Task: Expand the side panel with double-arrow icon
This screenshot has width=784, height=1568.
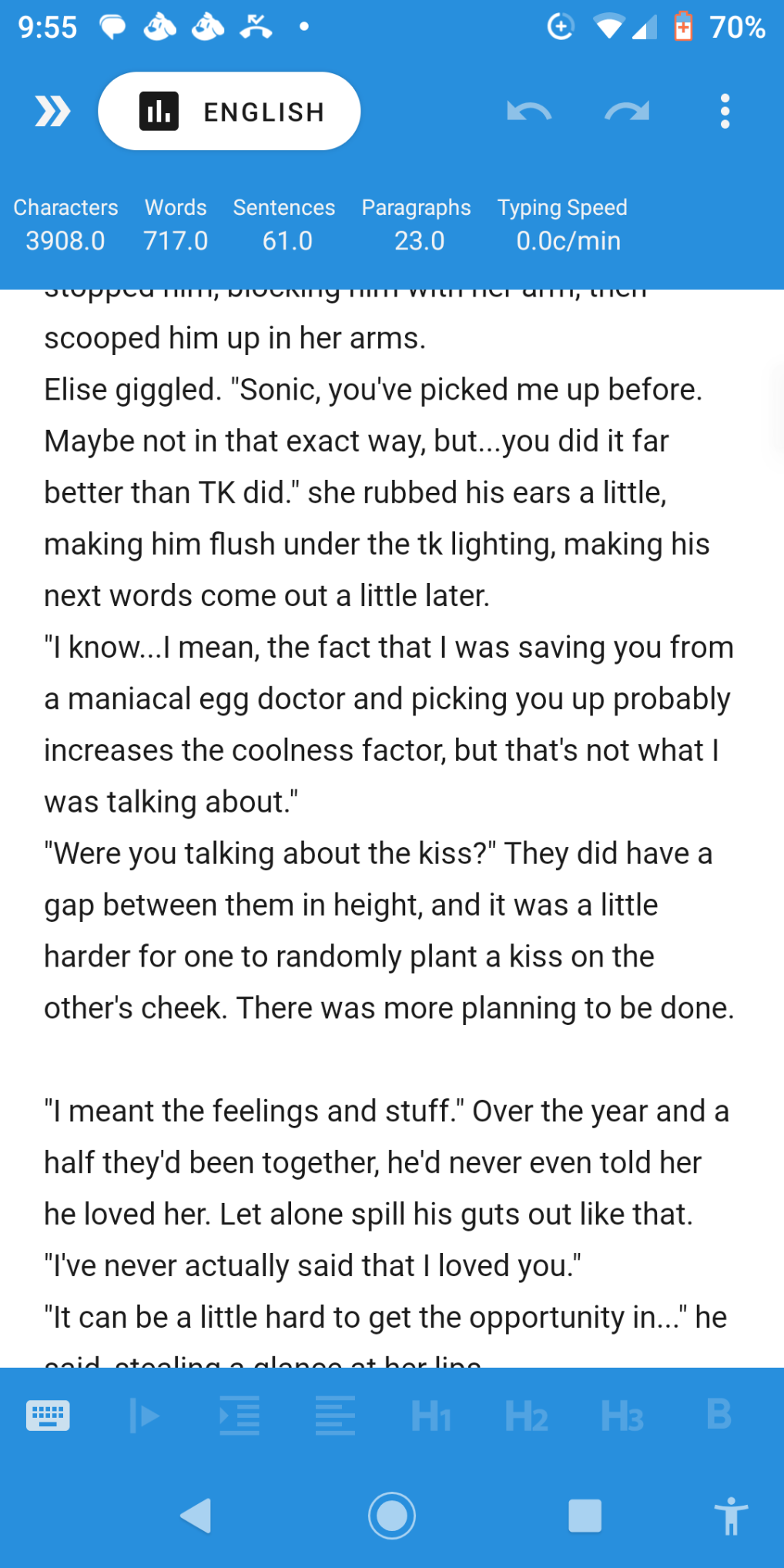Action: (52, 112)
